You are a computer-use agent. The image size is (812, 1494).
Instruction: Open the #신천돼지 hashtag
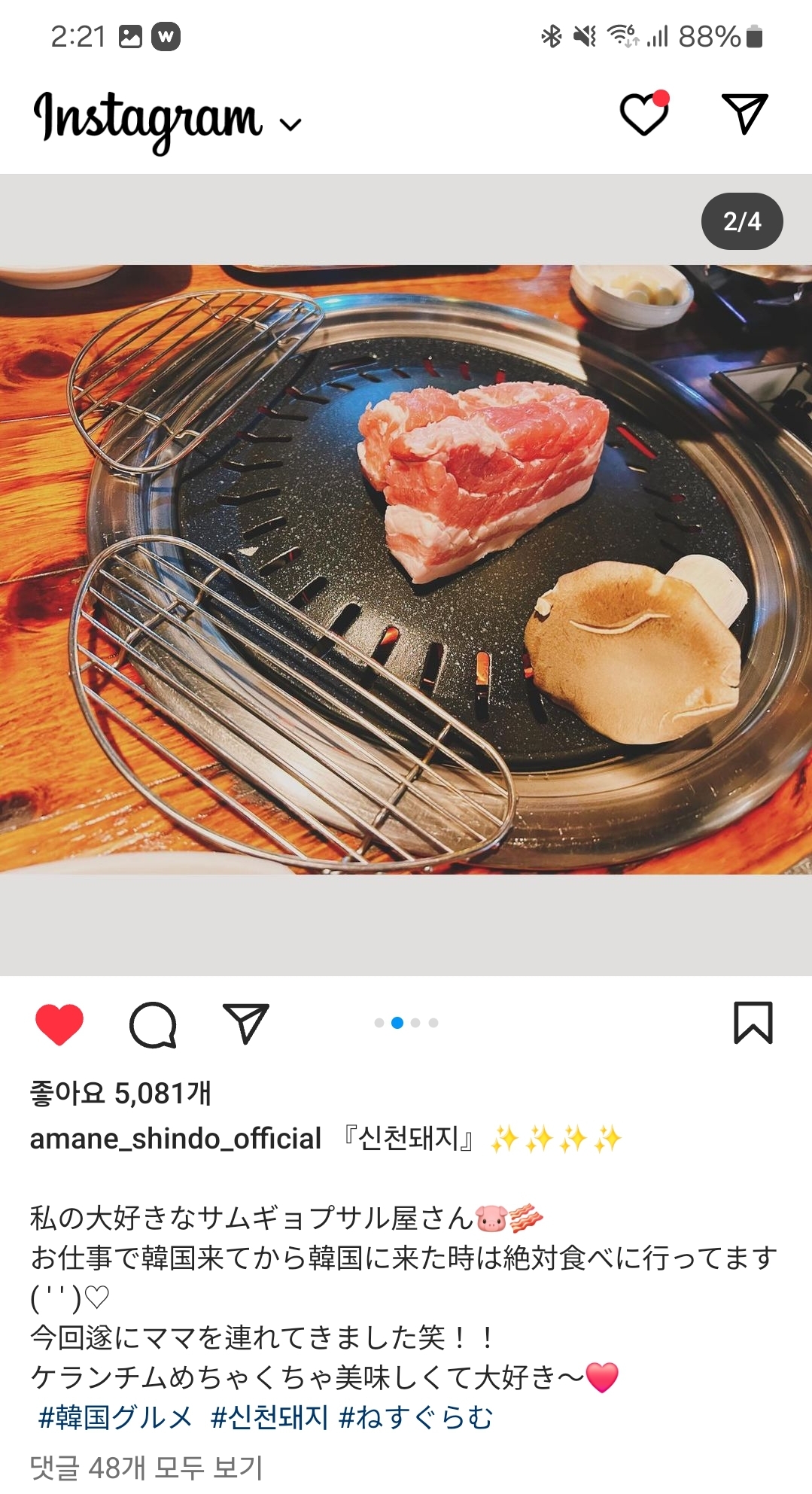pyautogui.click(x=269, y=1417)
